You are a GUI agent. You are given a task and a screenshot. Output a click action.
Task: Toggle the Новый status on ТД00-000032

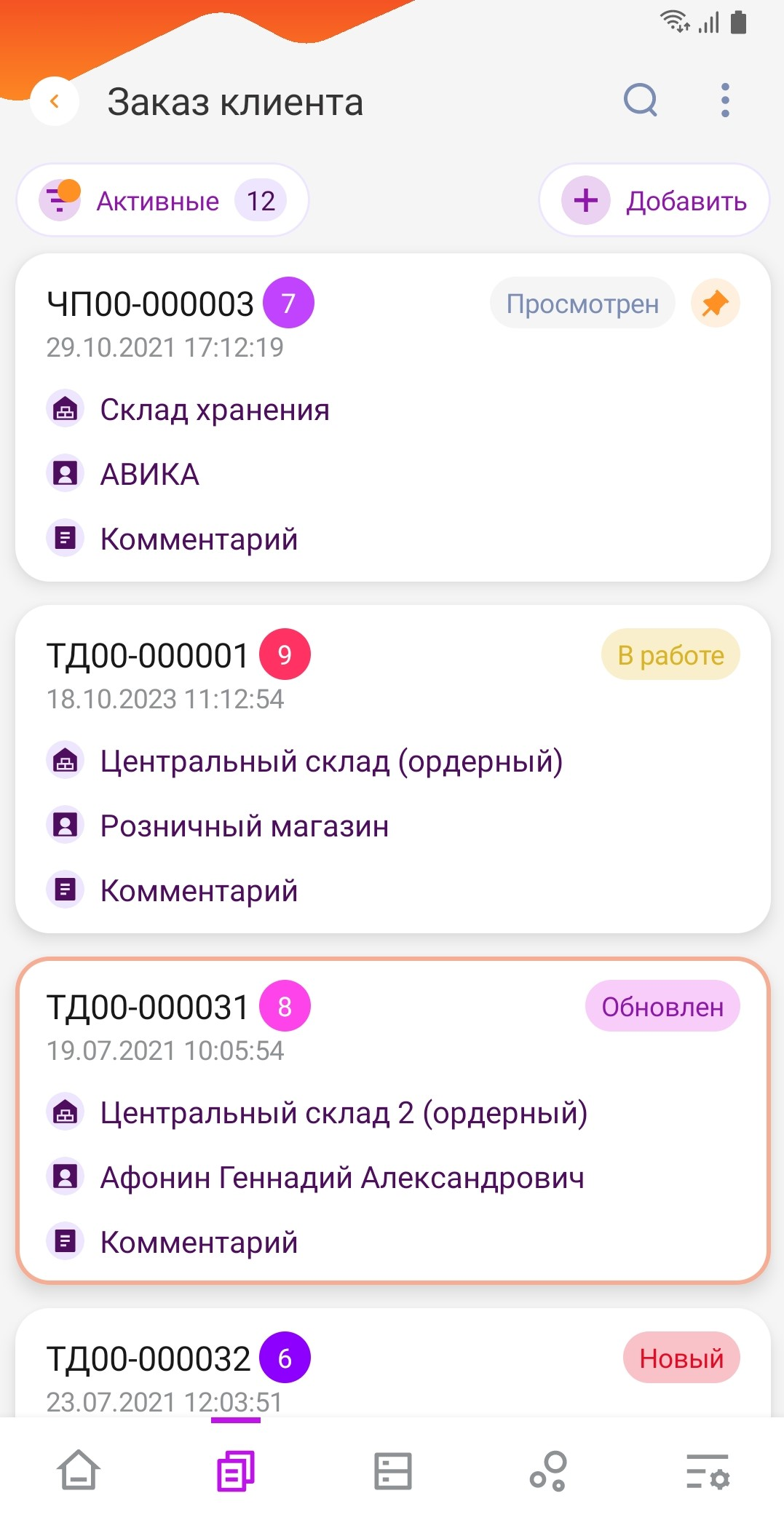[x=681, y=1356]
